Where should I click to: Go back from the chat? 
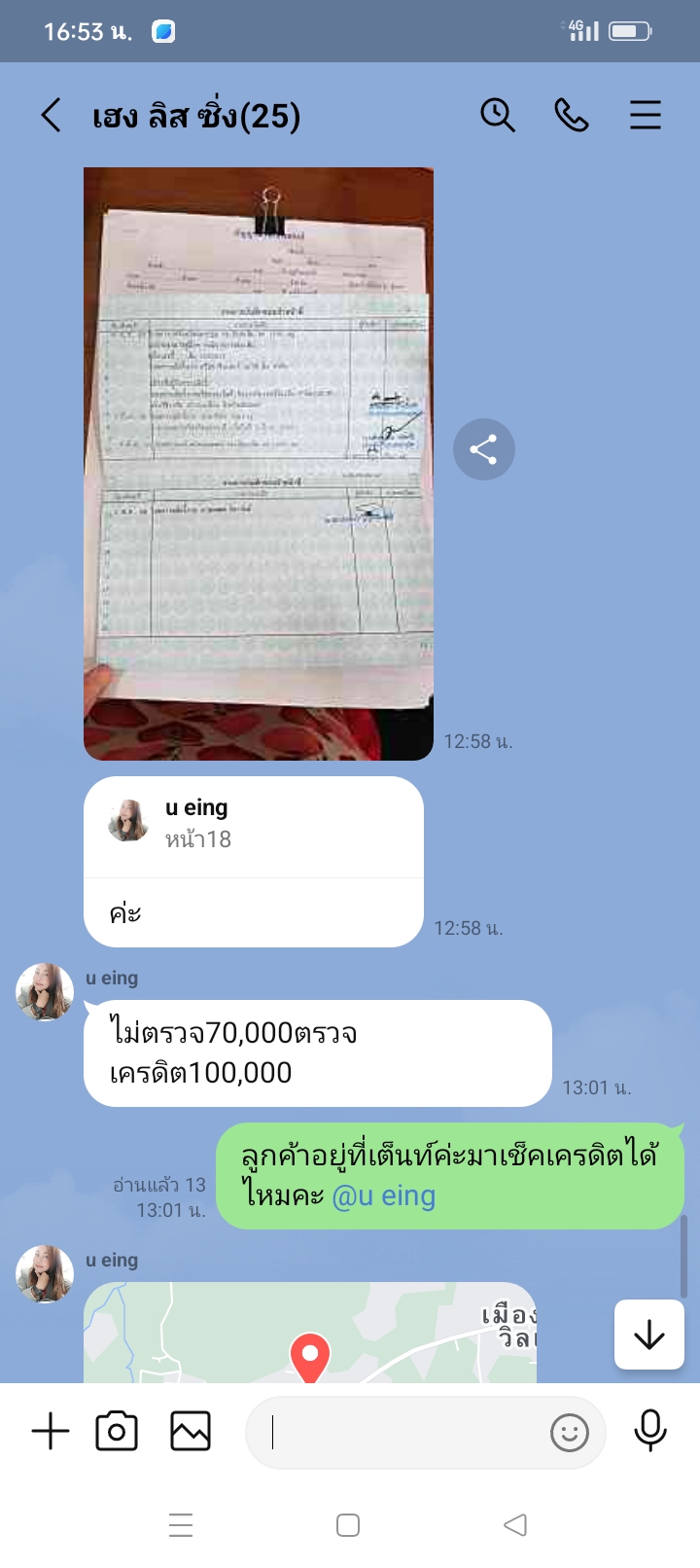click(52, 116)
